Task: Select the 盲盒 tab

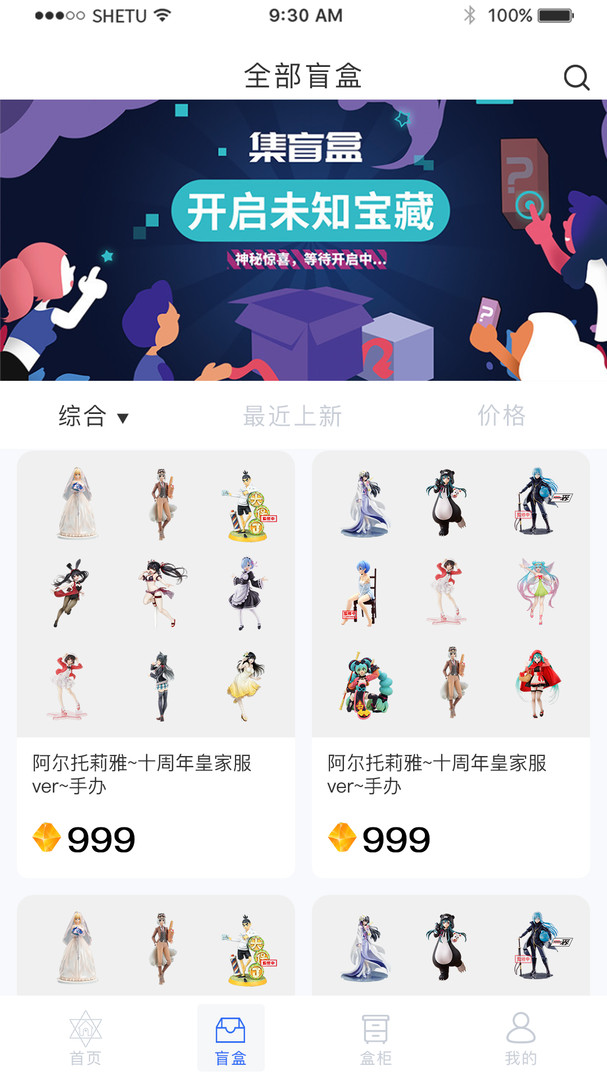Action: 230,1038
